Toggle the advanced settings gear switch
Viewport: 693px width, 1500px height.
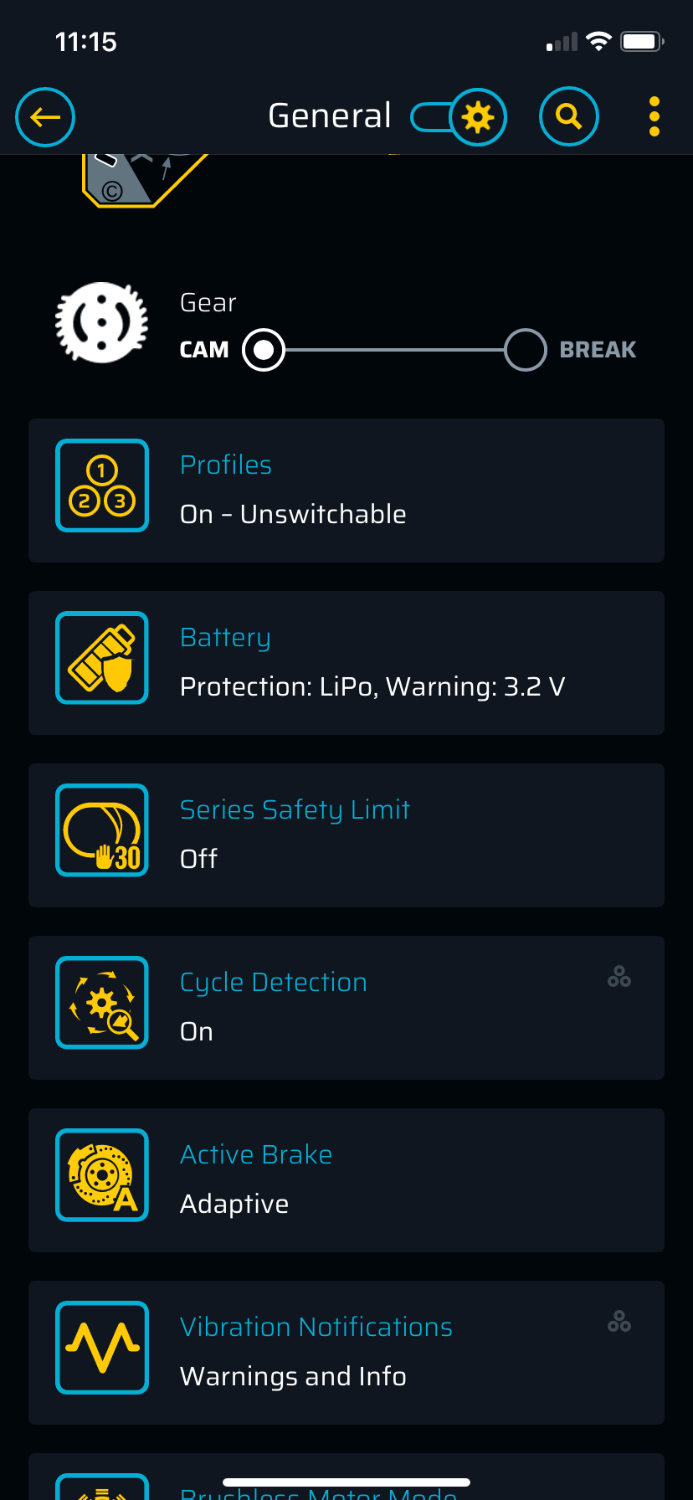460,118
